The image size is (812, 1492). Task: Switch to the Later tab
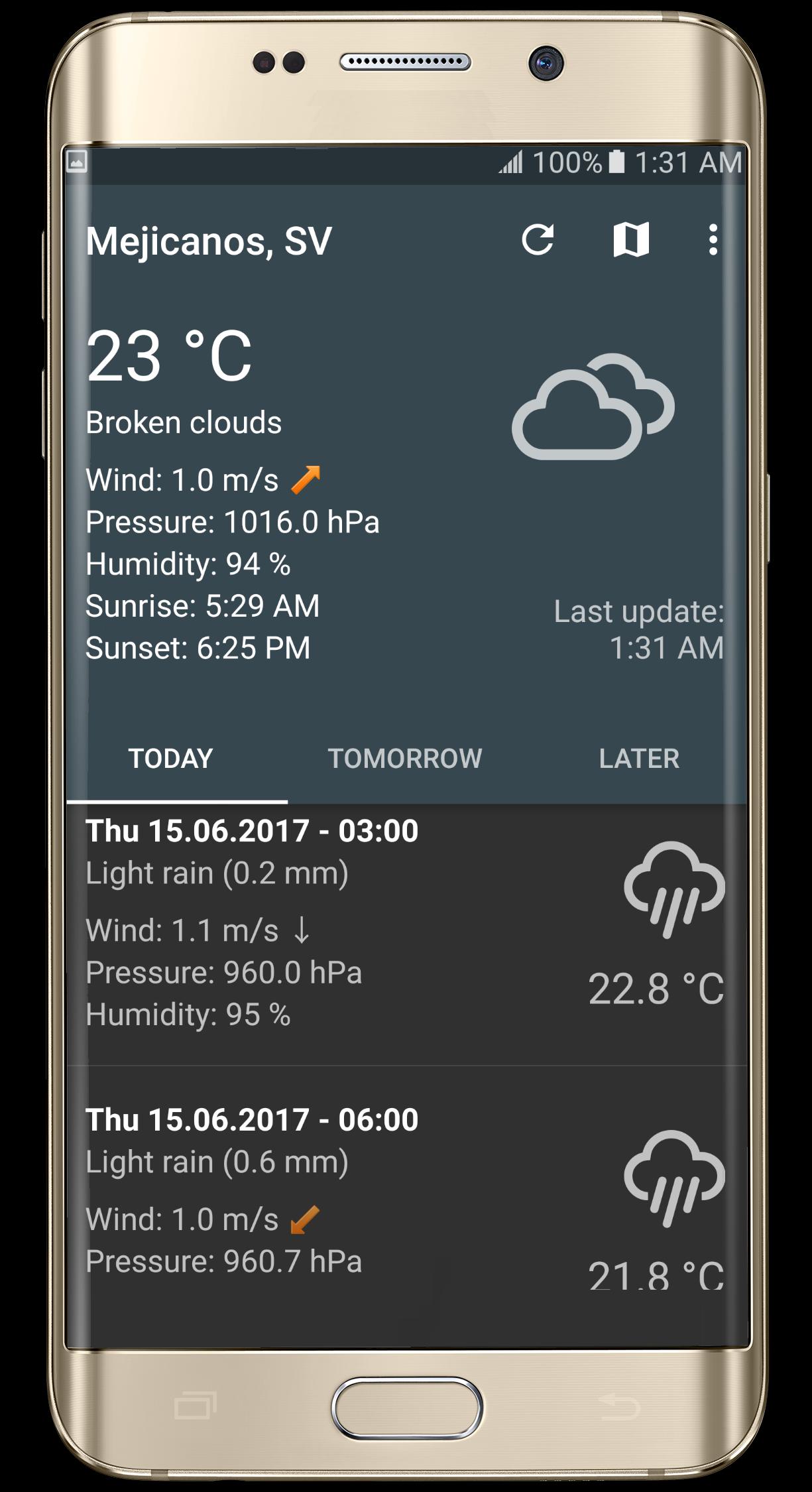click(639, 759)
